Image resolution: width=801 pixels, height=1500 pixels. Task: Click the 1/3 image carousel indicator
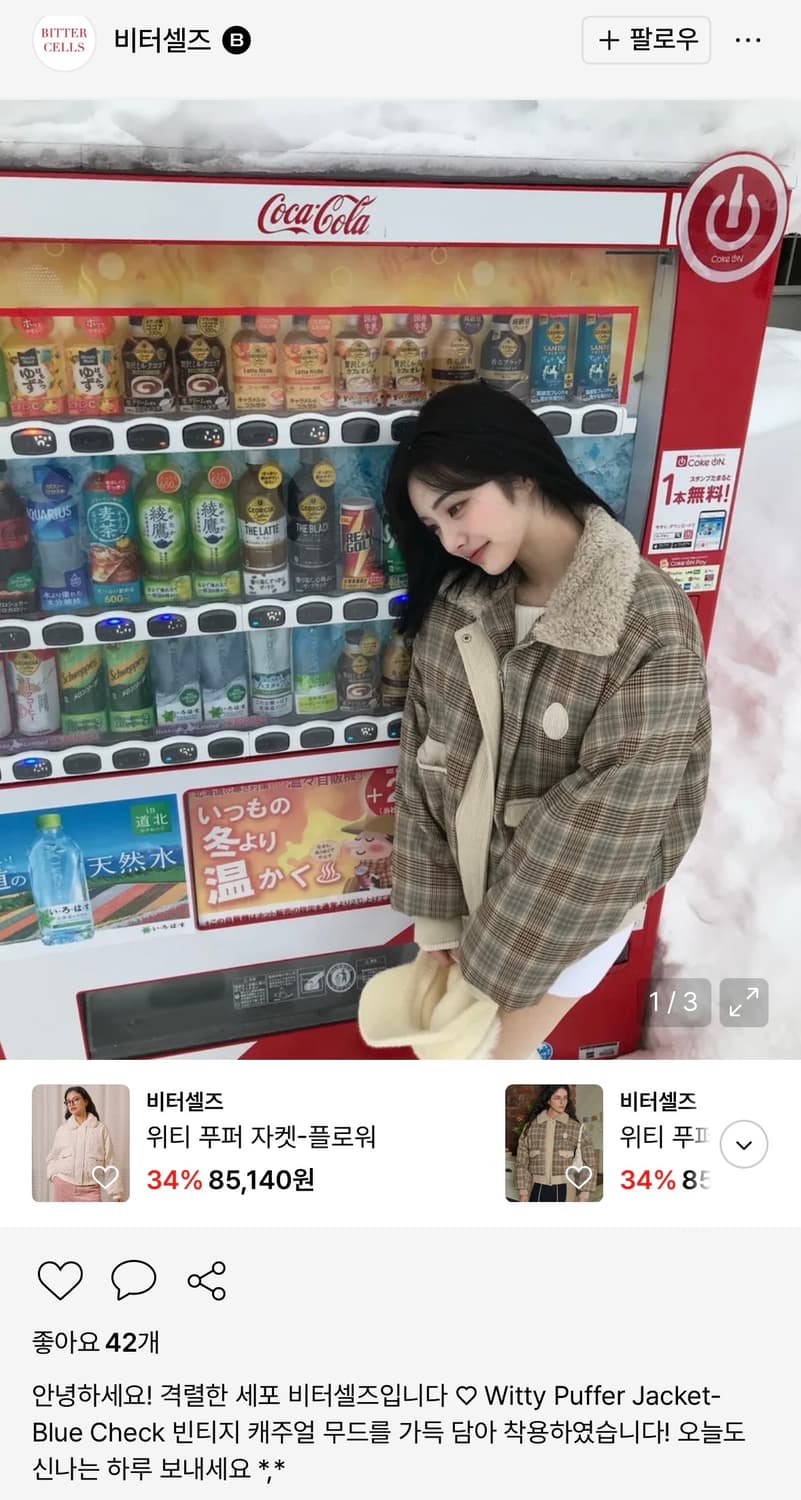[x=676, y=1002]
